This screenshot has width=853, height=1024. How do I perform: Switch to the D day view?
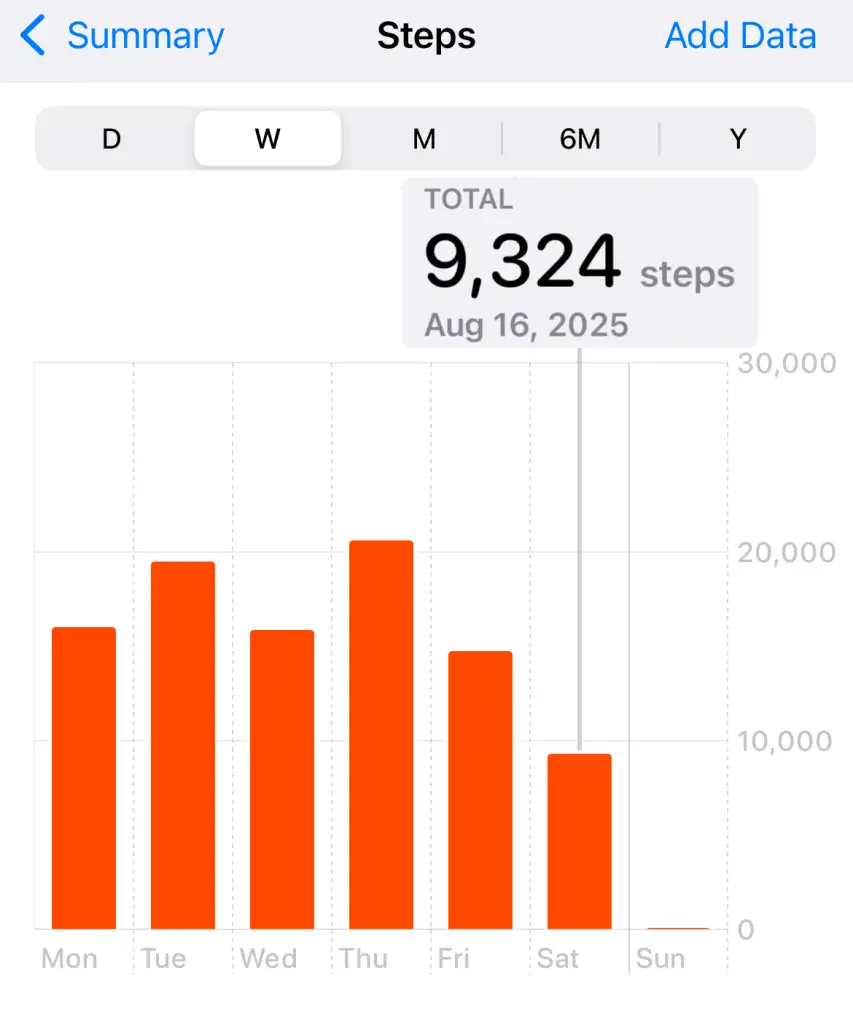111,139
